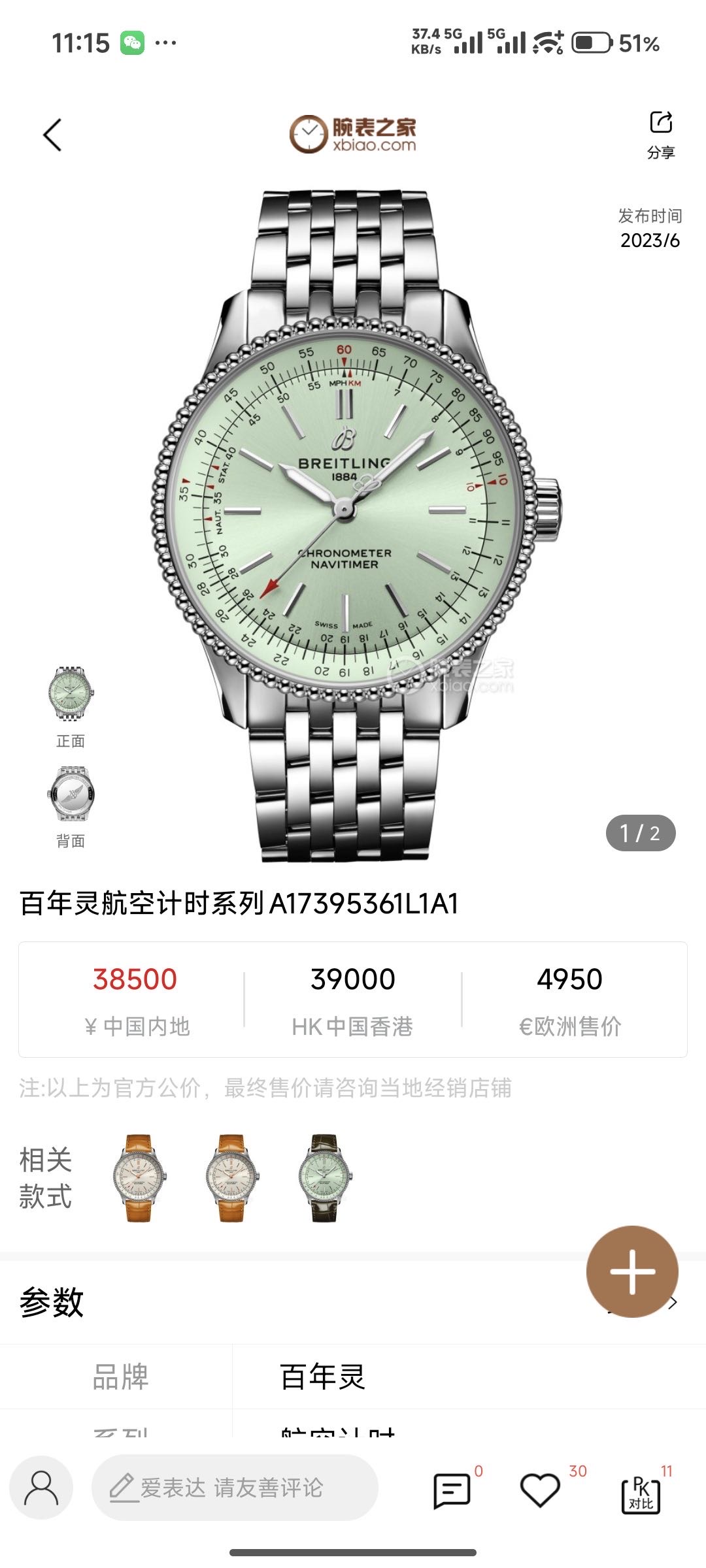Tap the comment input field 请友善评论

(235, 1488)
